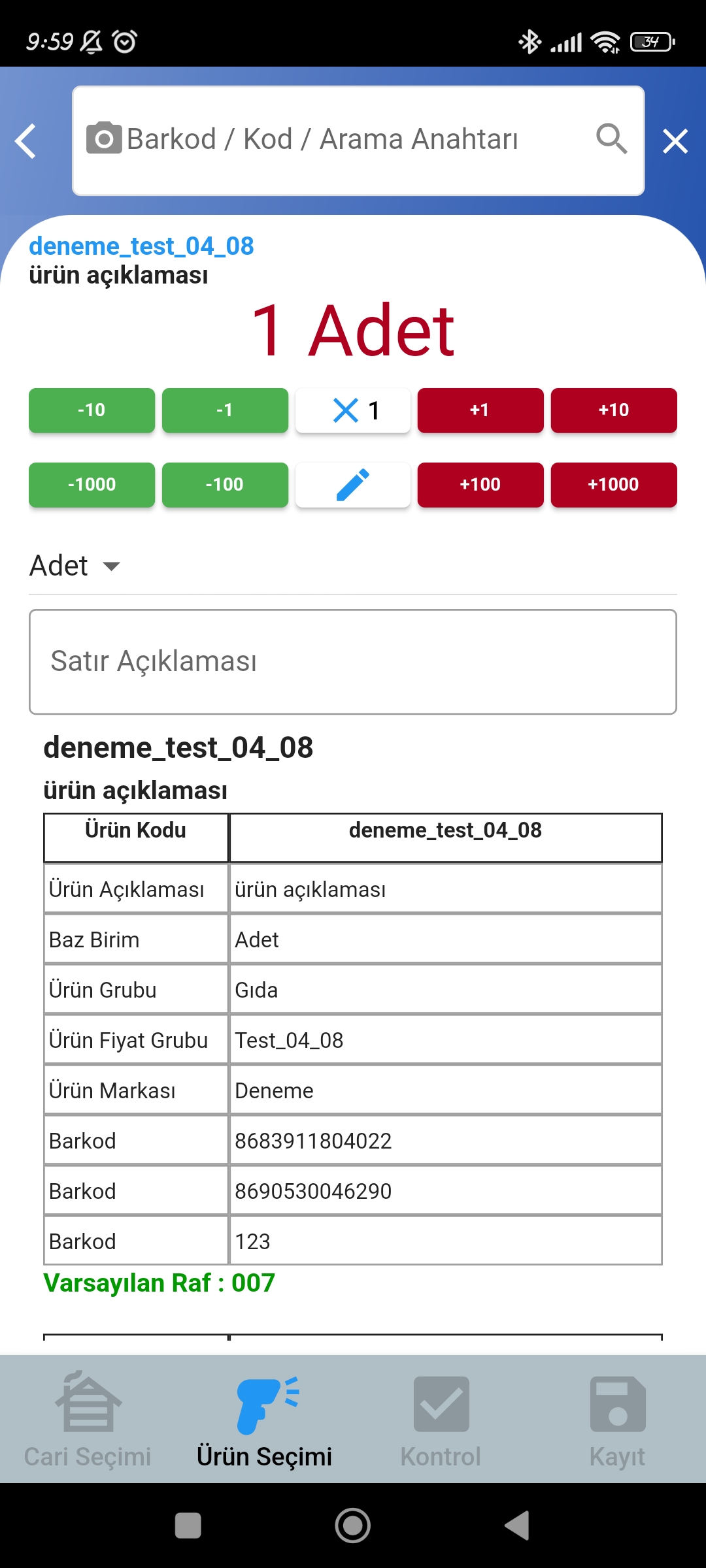
Task: Go back with the top-left arrow
Action: [25, 141]
